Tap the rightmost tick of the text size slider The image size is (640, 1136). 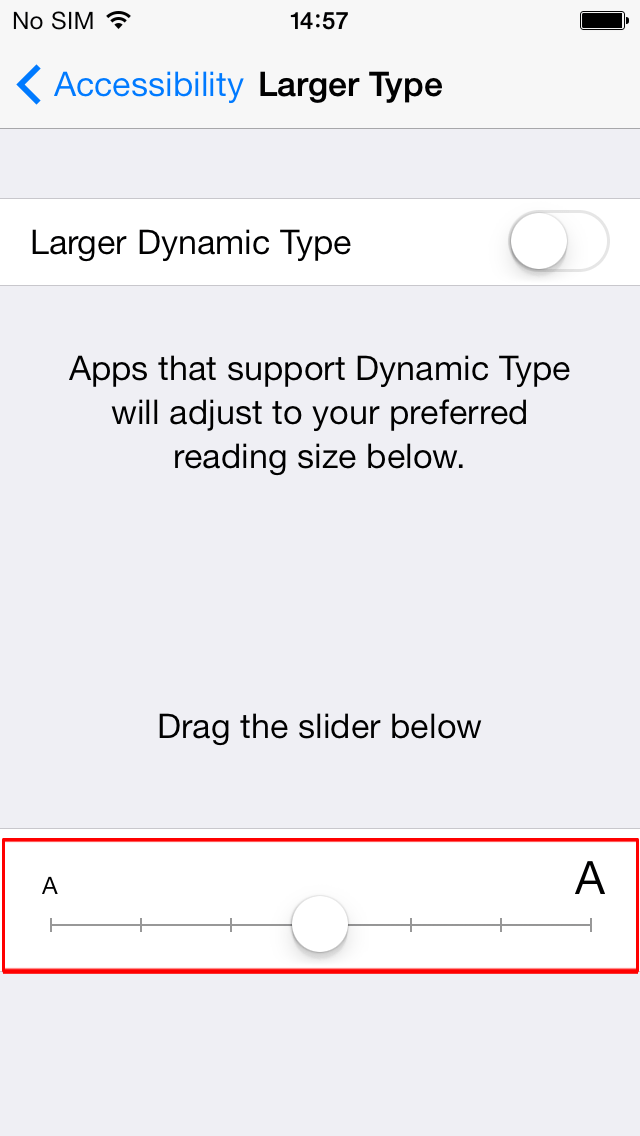[591, 924]
